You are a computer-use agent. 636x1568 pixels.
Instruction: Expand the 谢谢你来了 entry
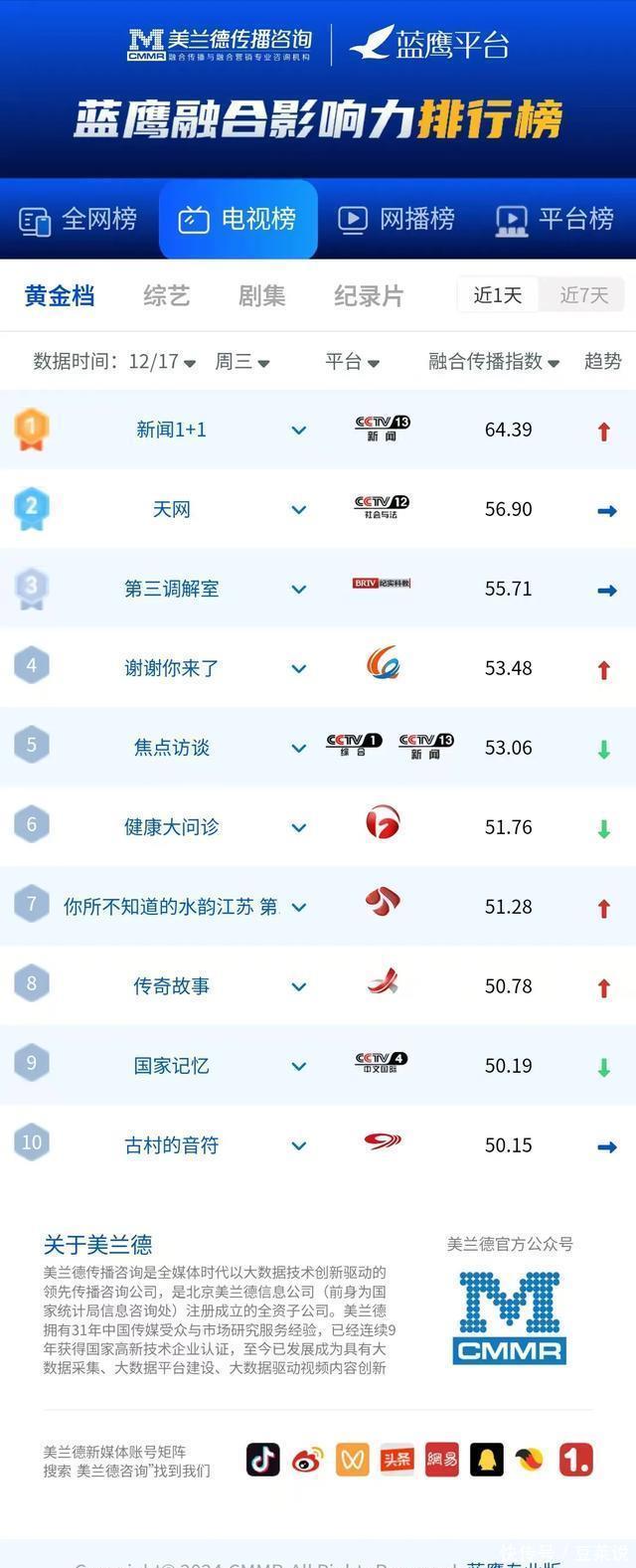pos(298,669)
